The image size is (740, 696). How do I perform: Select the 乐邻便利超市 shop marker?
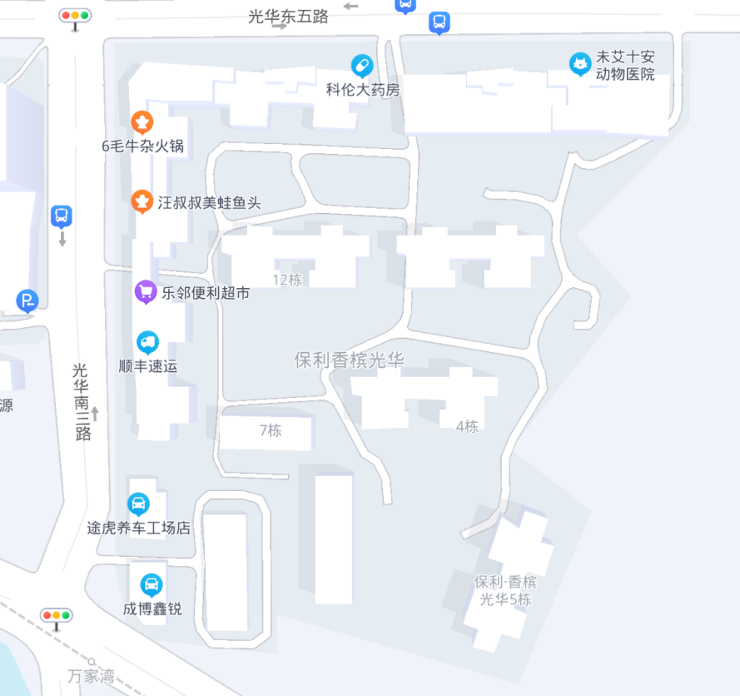pos(146,293)
